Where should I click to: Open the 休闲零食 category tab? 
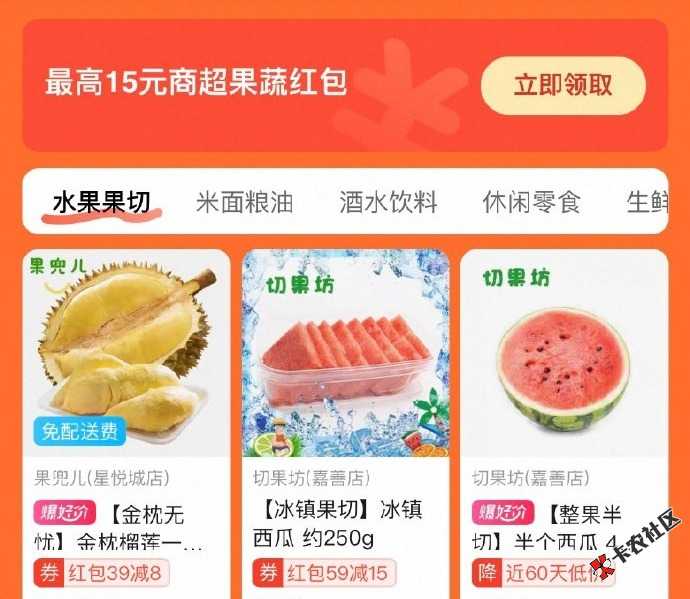(531, 203)
